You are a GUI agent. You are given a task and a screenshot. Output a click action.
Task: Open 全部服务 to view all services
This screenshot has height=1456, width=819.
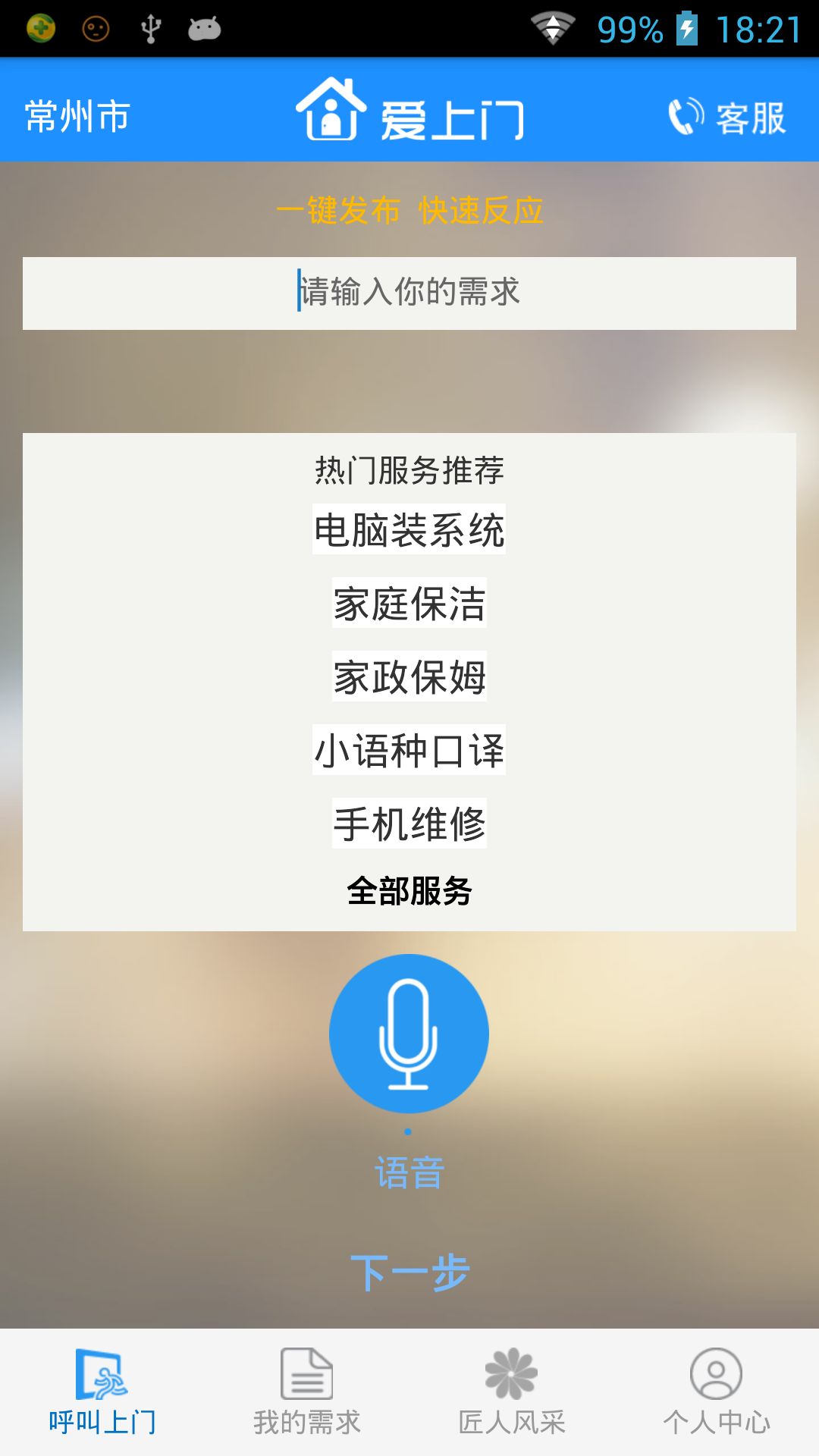coord(409,890)
